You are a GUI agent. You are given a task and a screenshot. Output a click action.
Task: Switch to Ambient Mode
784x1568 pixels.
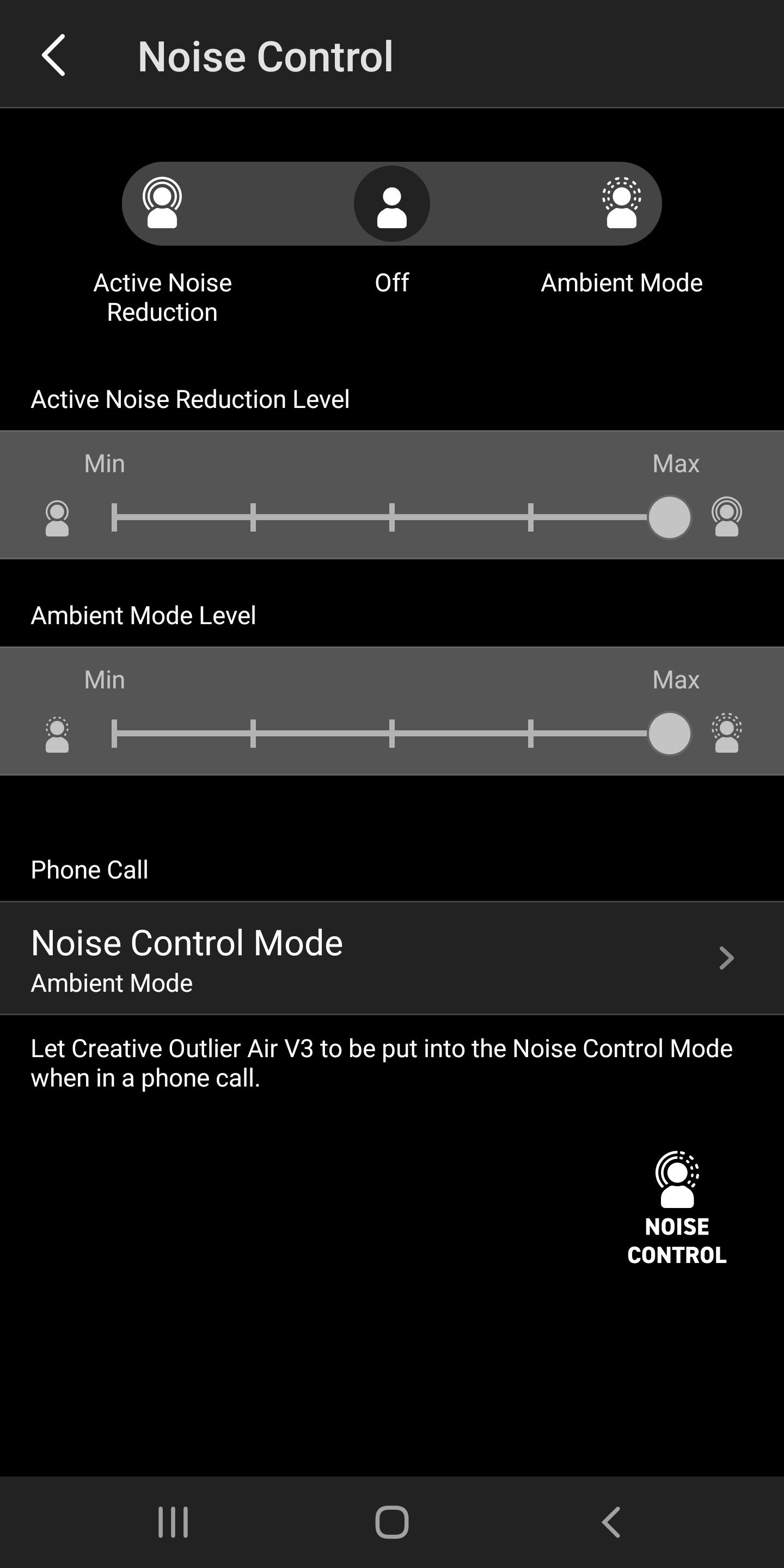coord(621,203)
